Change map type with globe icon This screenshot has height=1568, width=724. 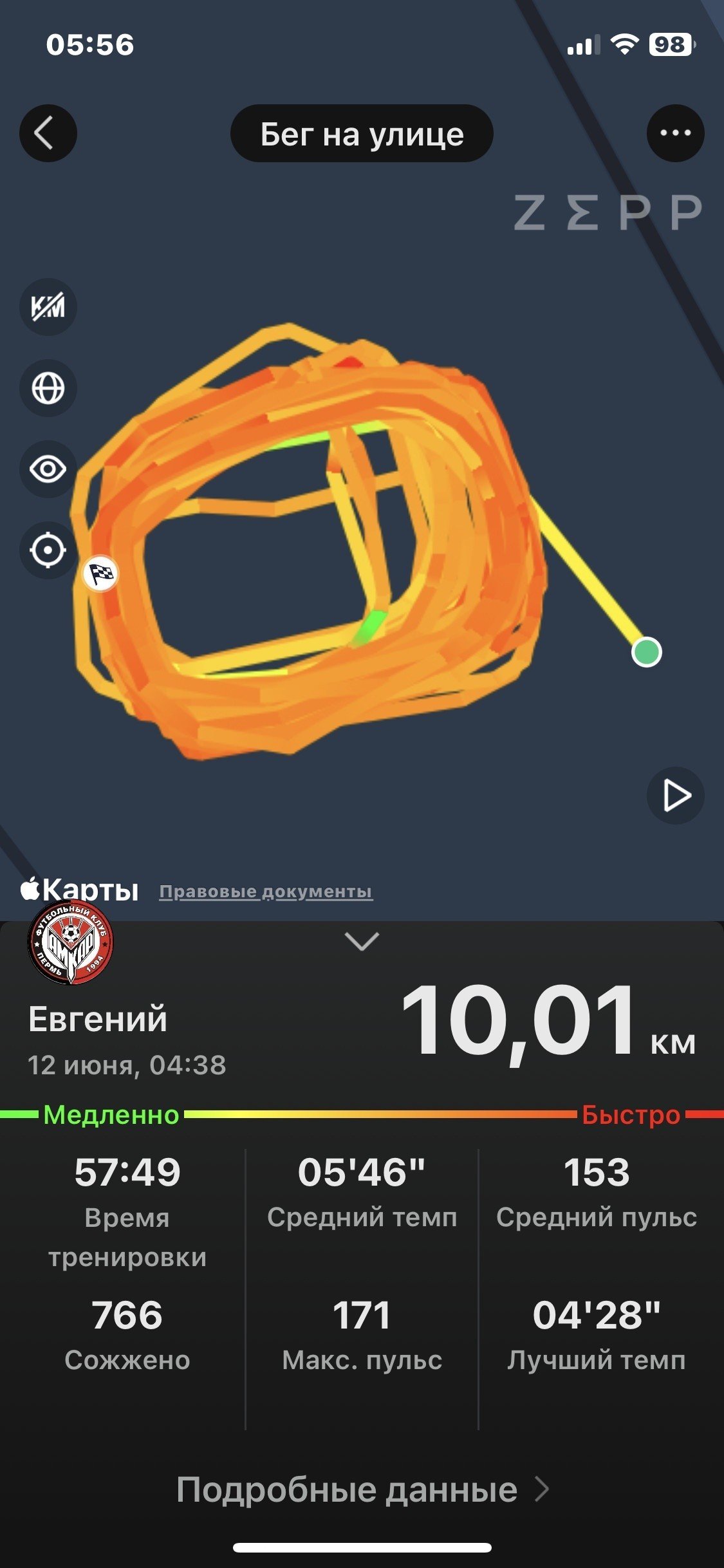tap(48, 388)
